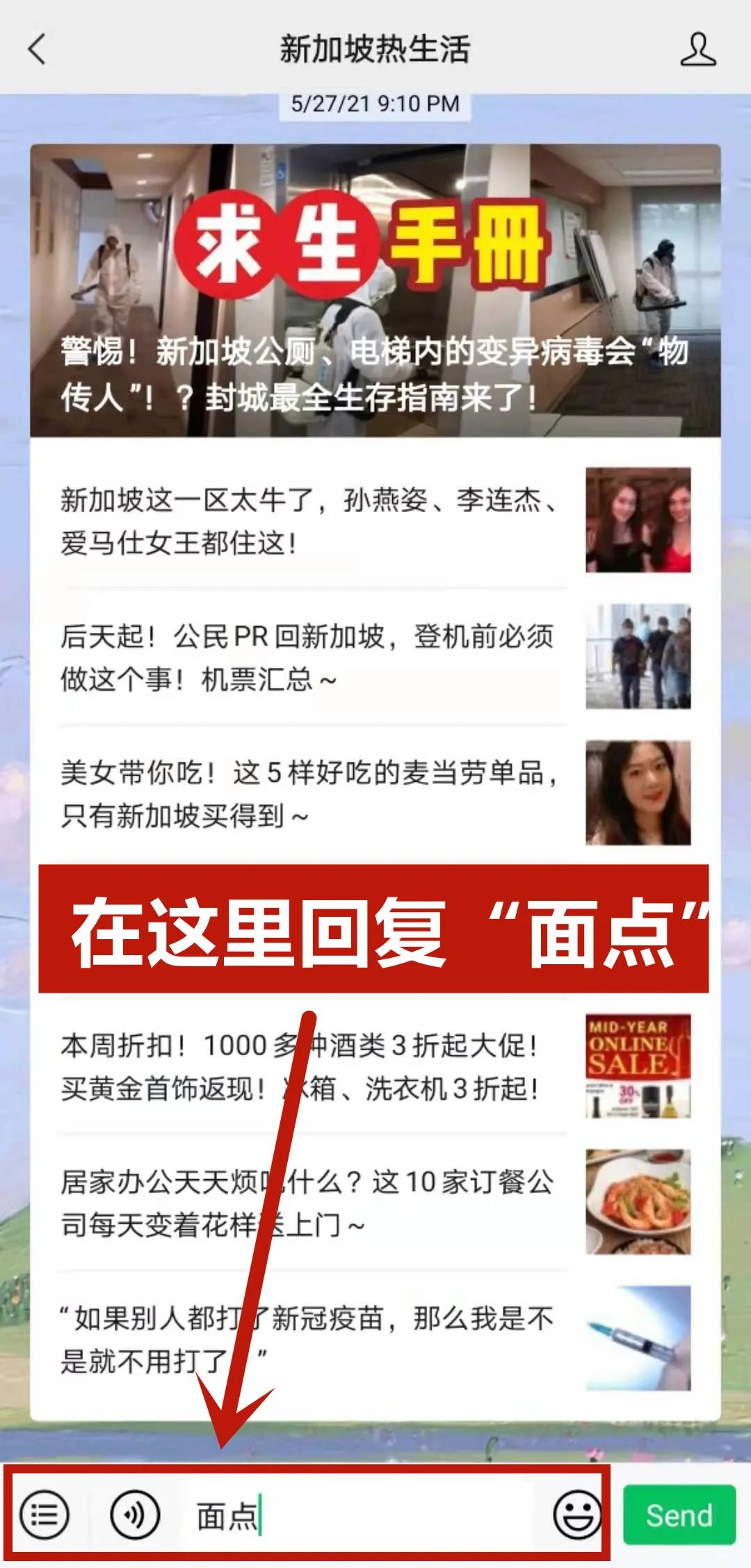Open the emoji picker

(576, 1514)
